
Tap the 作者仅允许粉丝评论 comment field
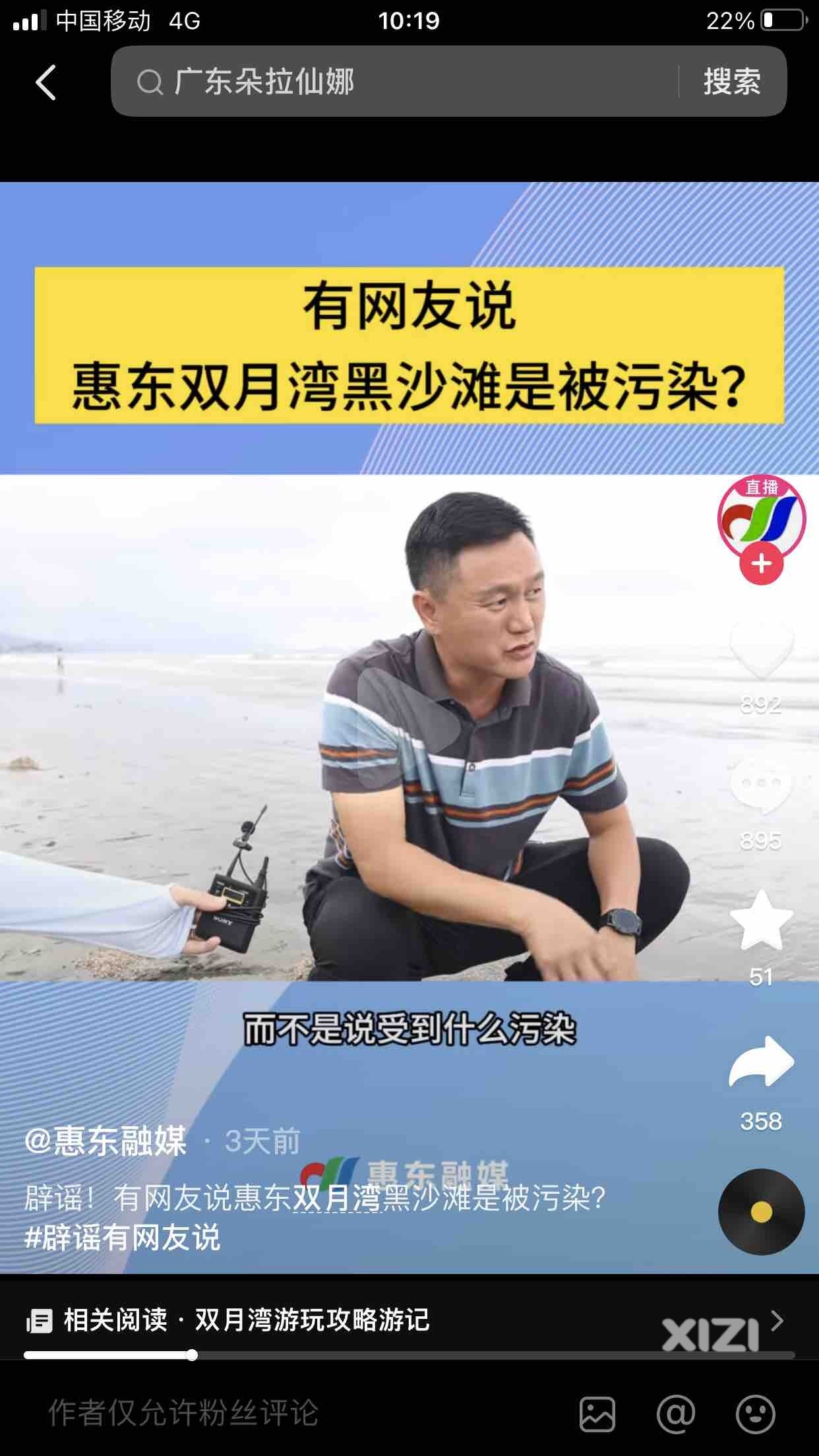(x=185, y=1413)
